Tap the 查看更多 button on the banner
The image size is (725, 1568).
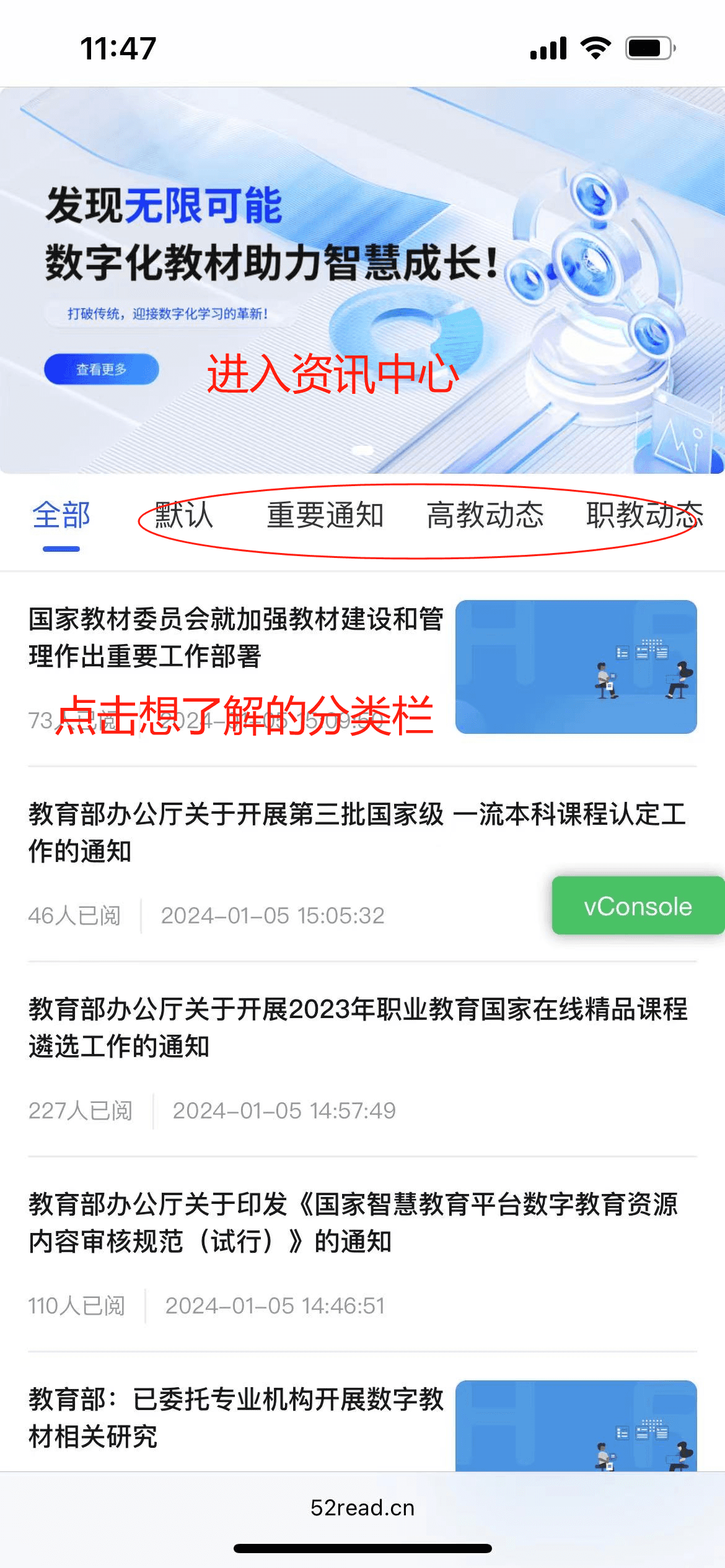tap(101, 369)
